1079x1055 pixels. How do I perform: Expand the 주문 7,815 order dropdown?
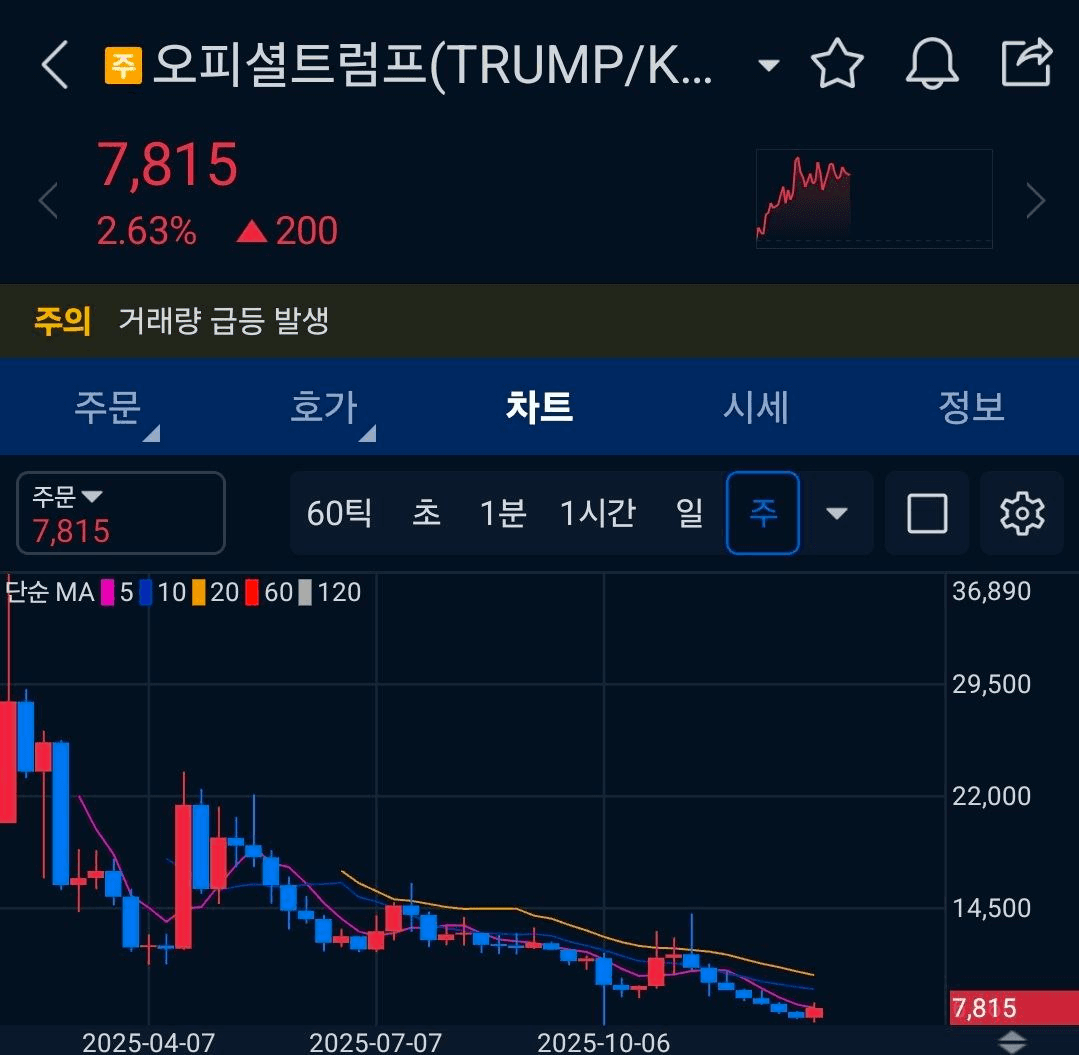pos(121,513)
